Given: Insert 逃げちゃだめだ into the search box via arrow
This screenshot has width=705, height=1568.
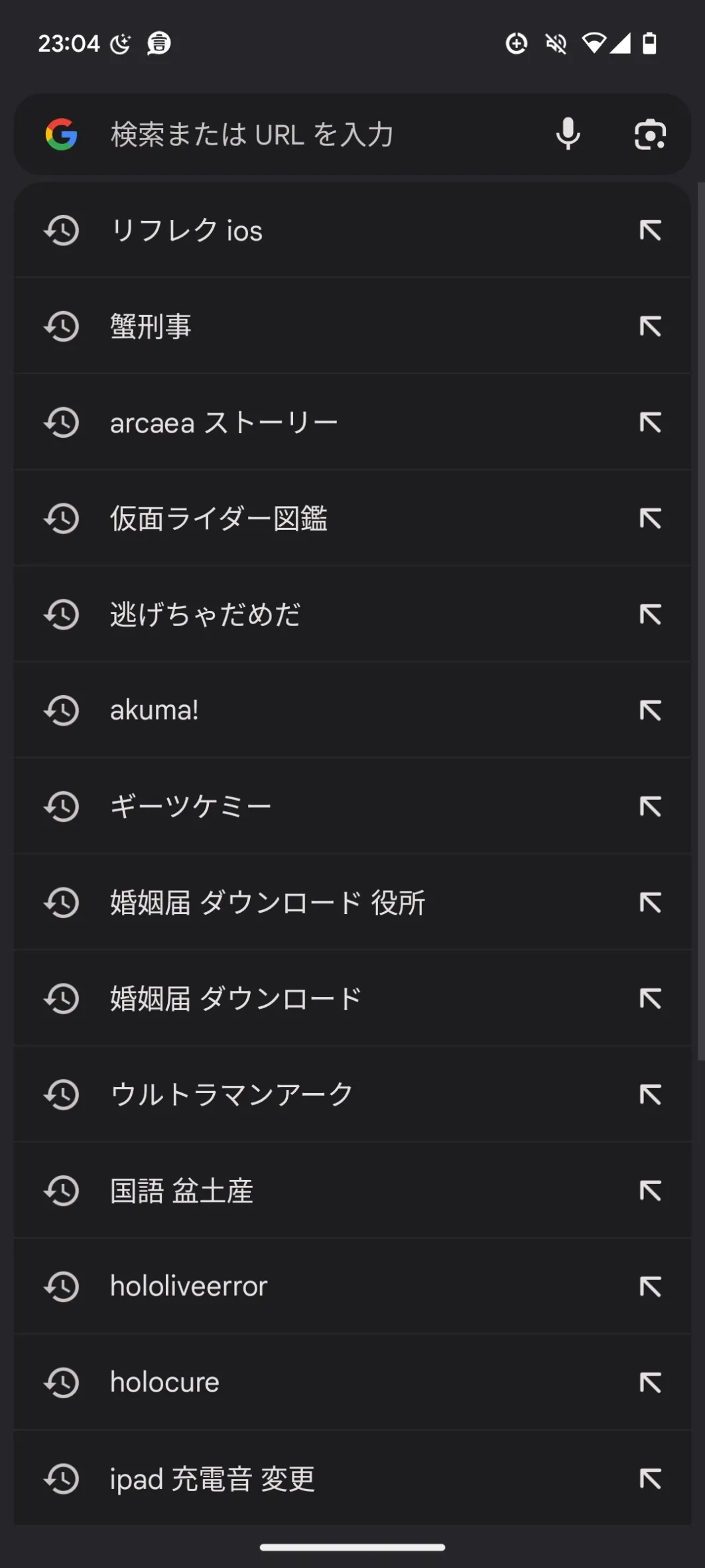Looking at the screenshot, I should coord(650,614).
